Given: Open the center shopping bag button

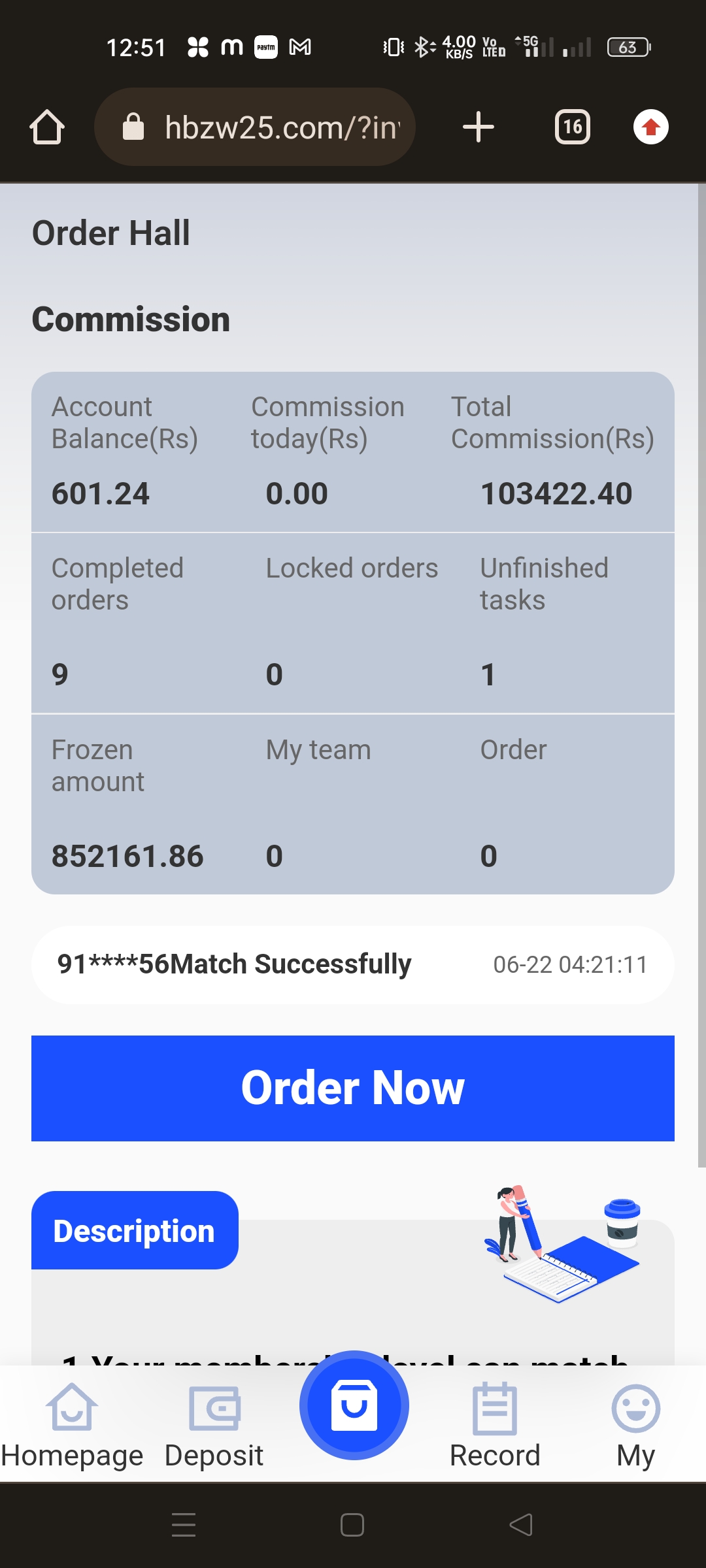Looking at the screenshot, I should (354, 1405).
